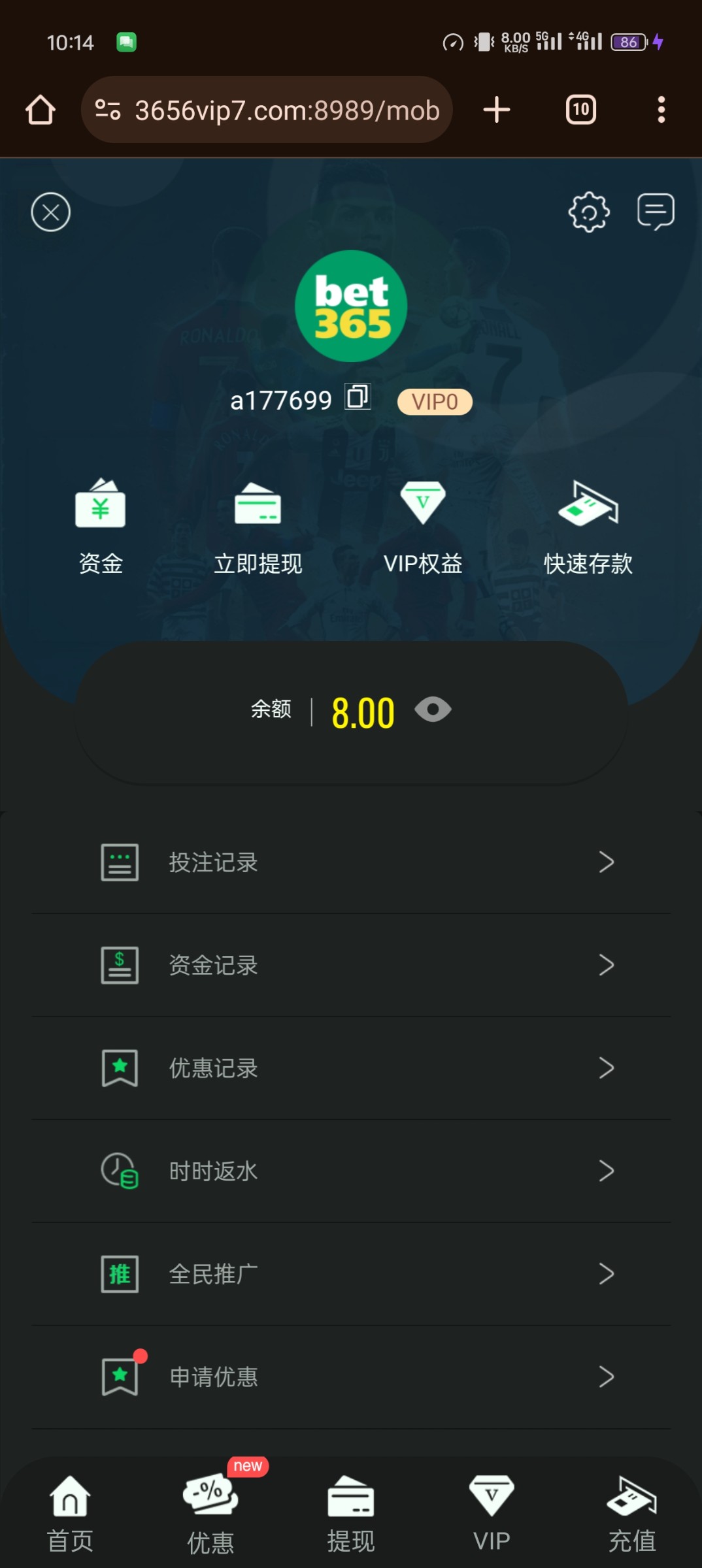702x1568 pixels.
Task: Close the profile panel with the X icon
Action: tap(50, 212)
